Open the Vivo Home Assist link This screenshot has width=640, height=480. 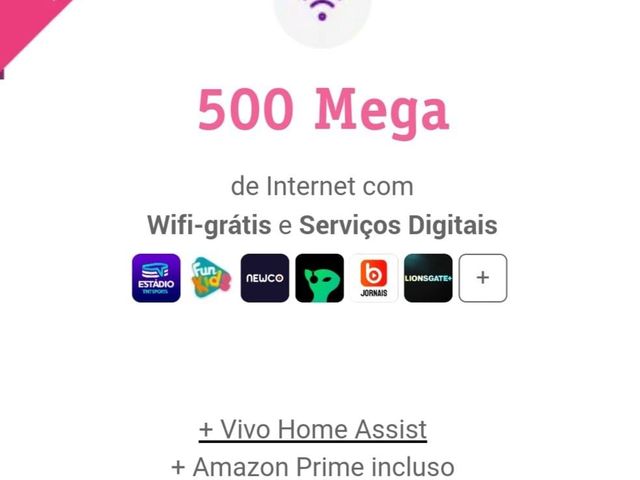(x=313, y=429)
